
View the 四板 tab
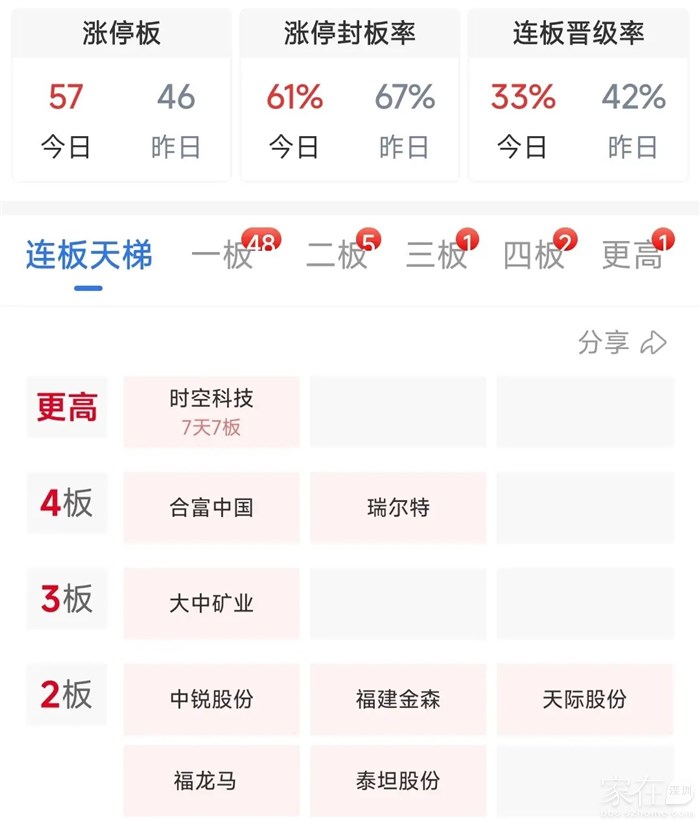(x=534, y=256)
